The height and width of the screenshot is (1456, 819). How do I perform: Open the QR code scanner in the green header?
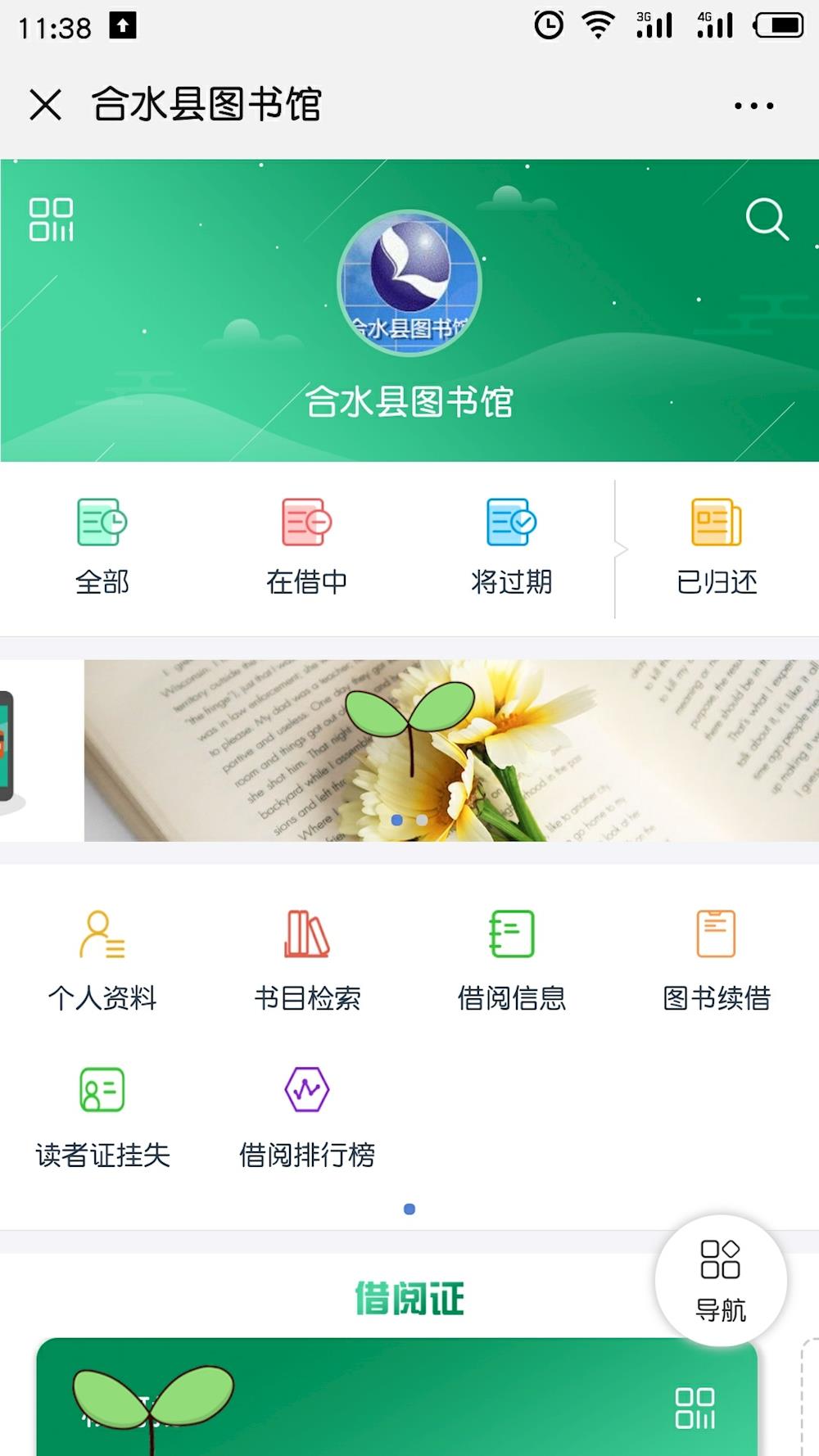[x=52, y=219]
